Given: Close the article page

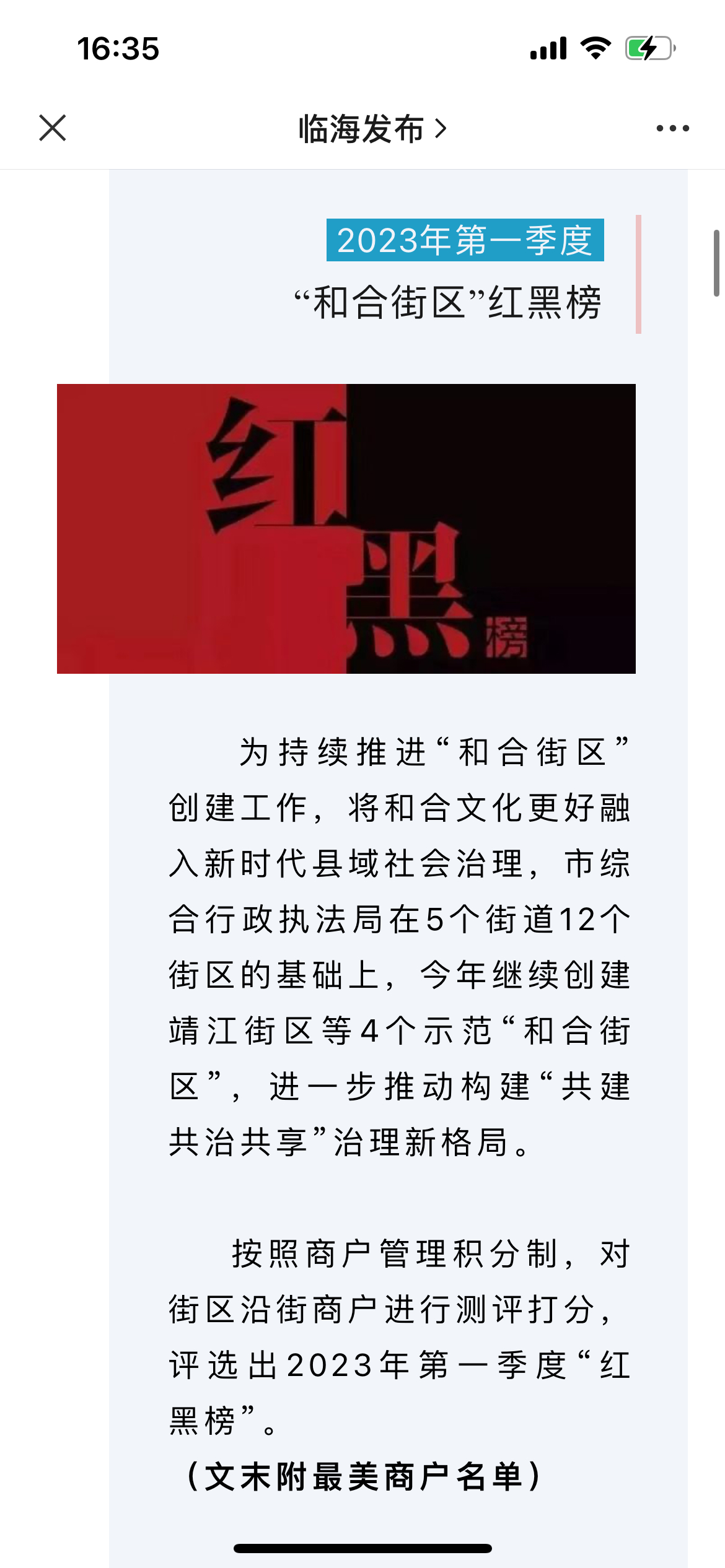Looking at the screenshot, I should 53,128.
